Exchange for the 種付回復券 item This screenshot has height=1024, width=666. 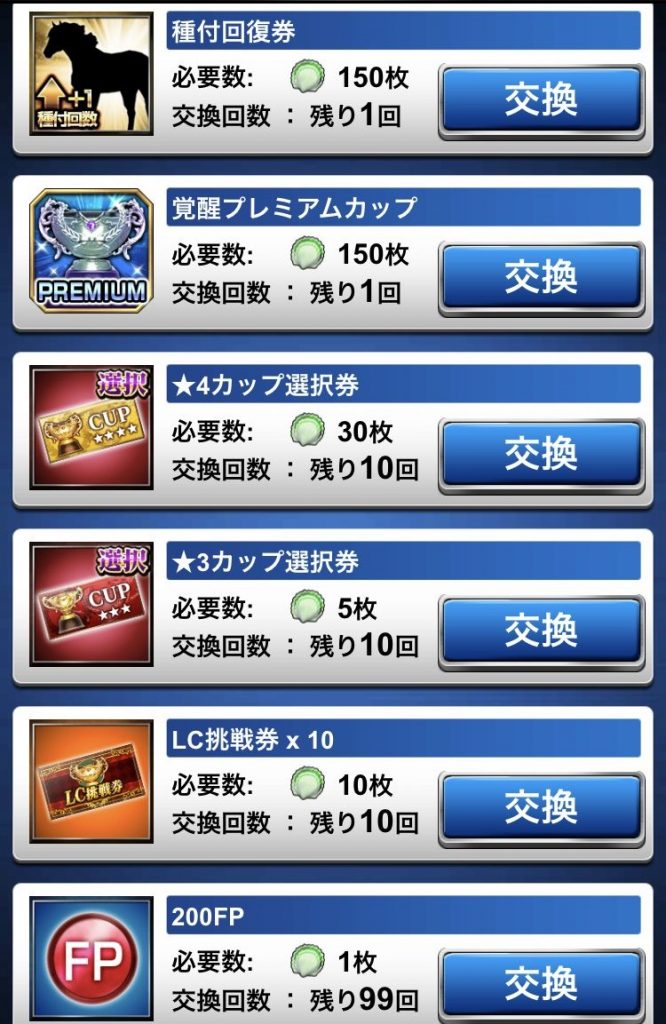point(541,101)
